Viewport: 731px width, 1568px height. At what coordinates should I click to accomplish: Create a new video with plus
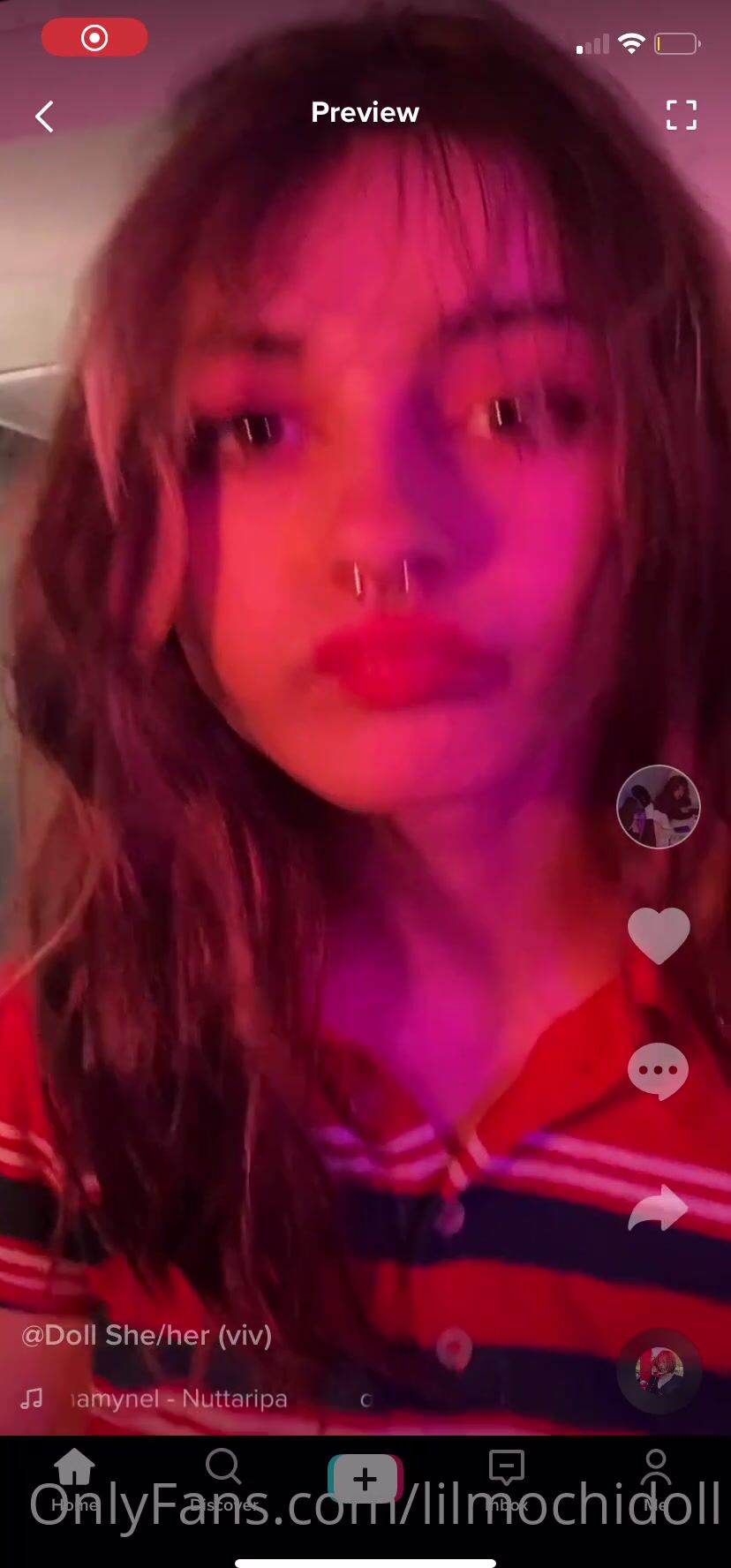[365, 1479]
